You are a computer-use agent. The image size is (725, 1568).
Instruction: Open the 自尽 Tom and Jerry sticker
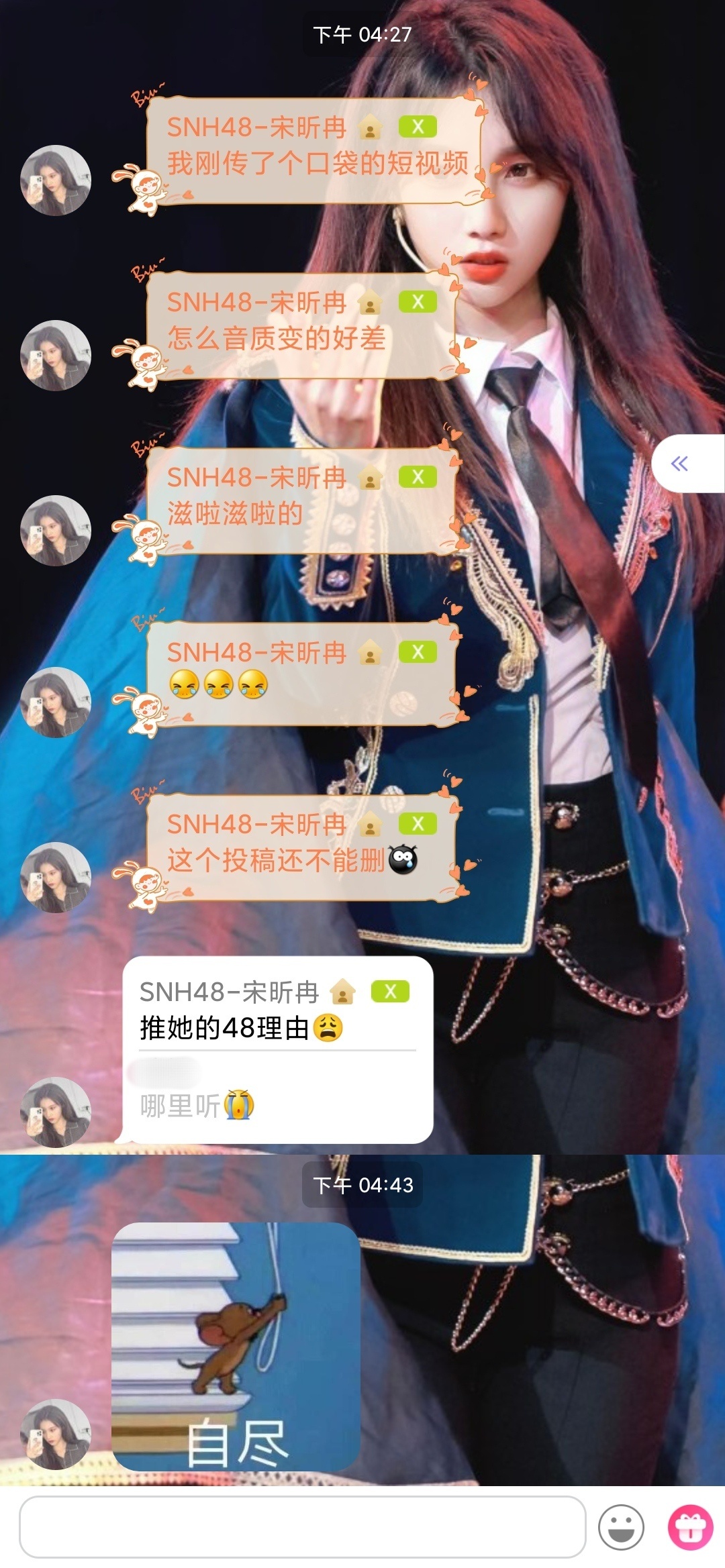pyautogui.click(x=236, y=1346)
